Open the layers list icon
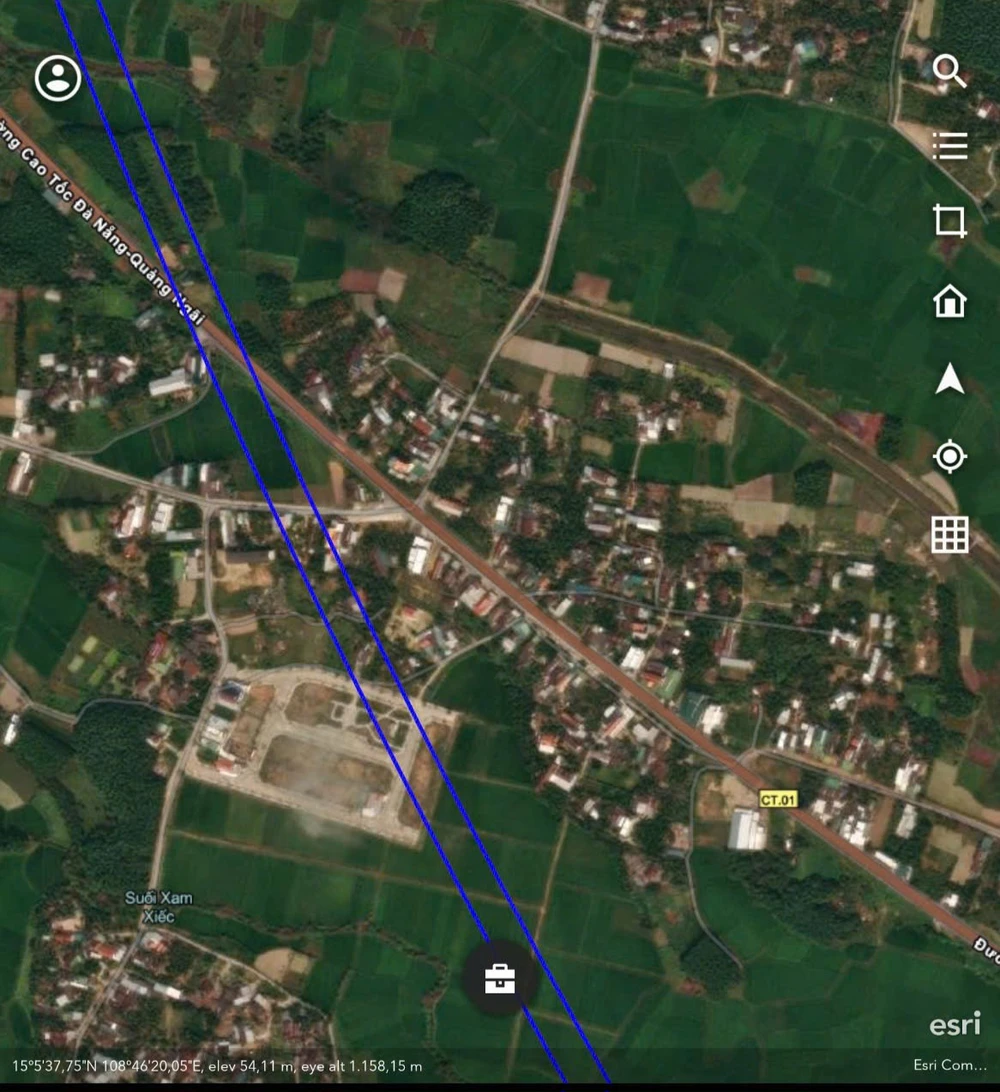 pyautogui.click(x=949, y=146)
